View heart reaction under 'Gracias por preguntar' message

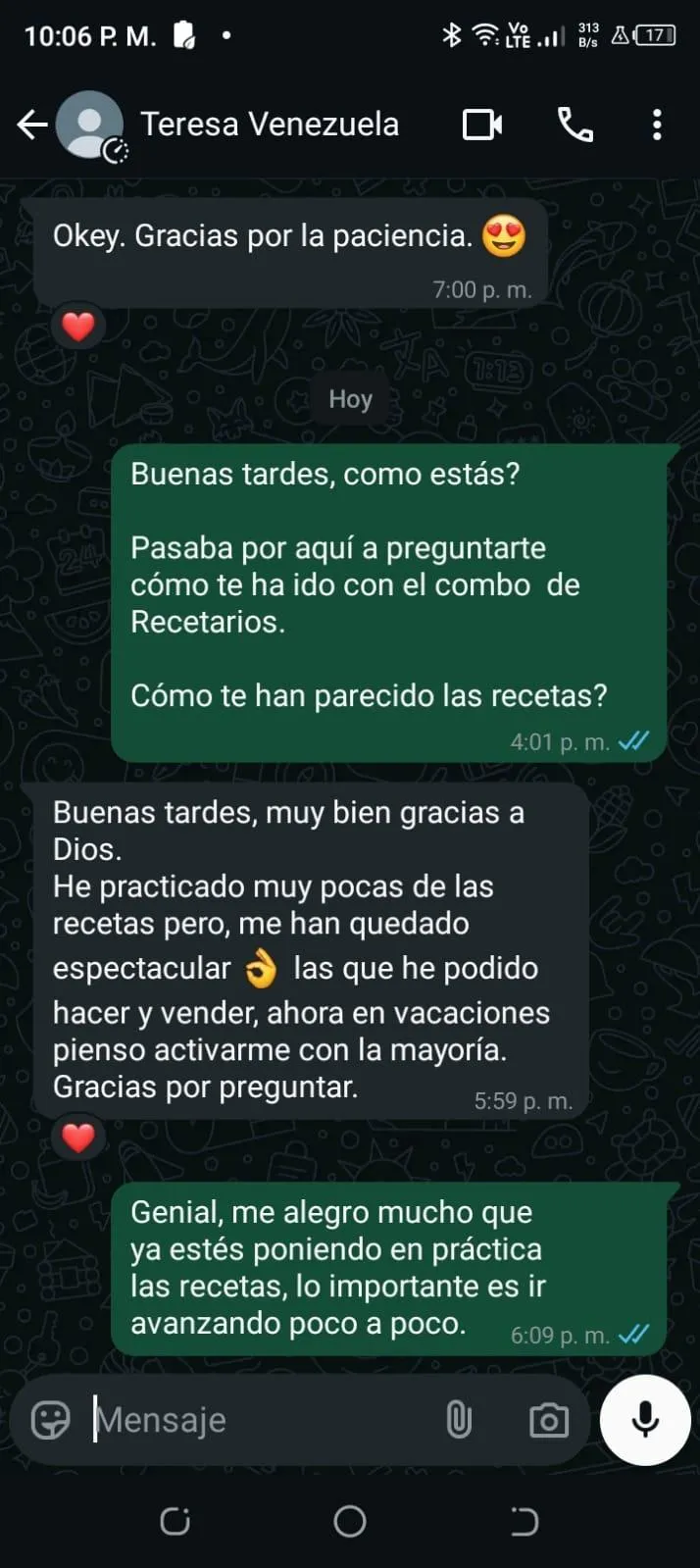click(x=78, y=1138)
